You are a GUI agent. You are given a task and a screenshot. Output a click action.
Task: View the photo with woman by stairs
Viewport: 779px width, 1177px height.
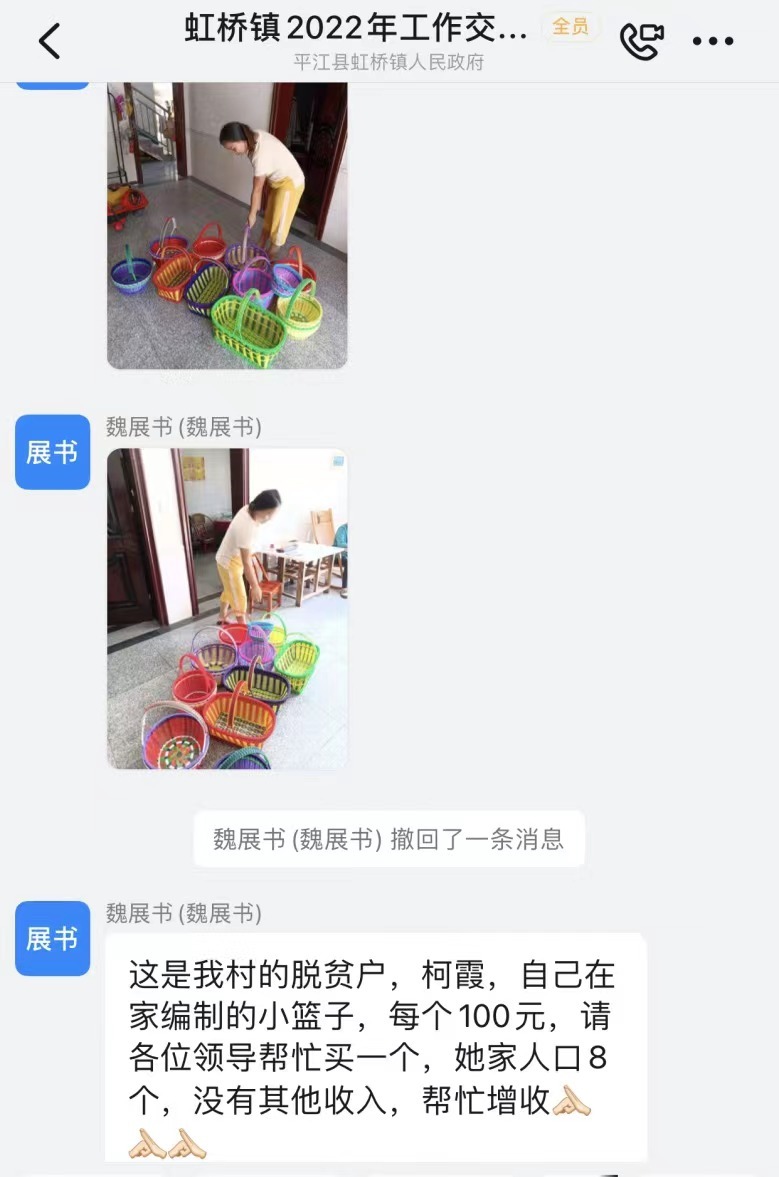(x=227, y=225)
